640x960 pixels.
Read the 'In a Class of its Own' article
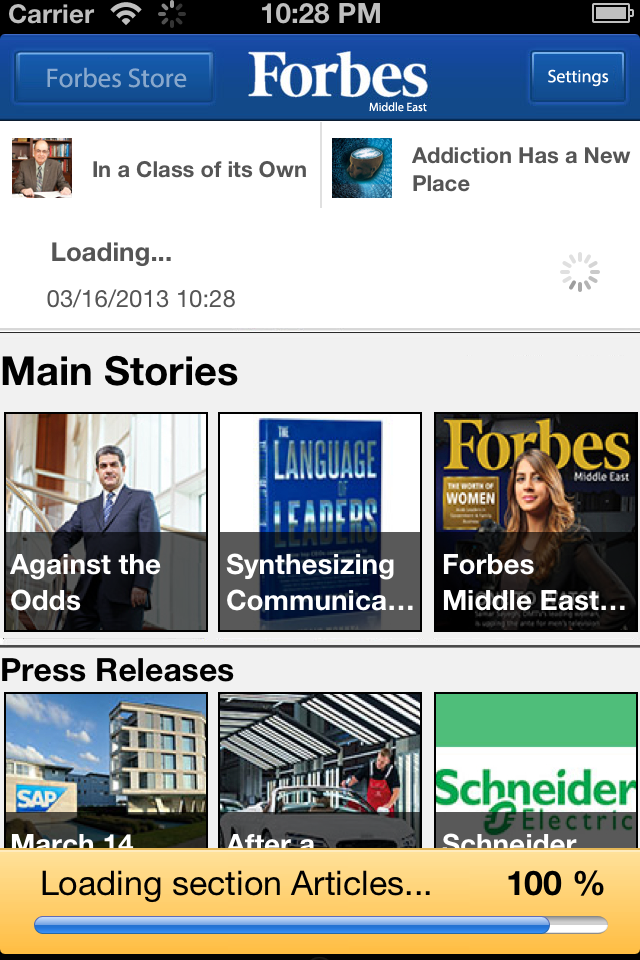coord(160,168)
